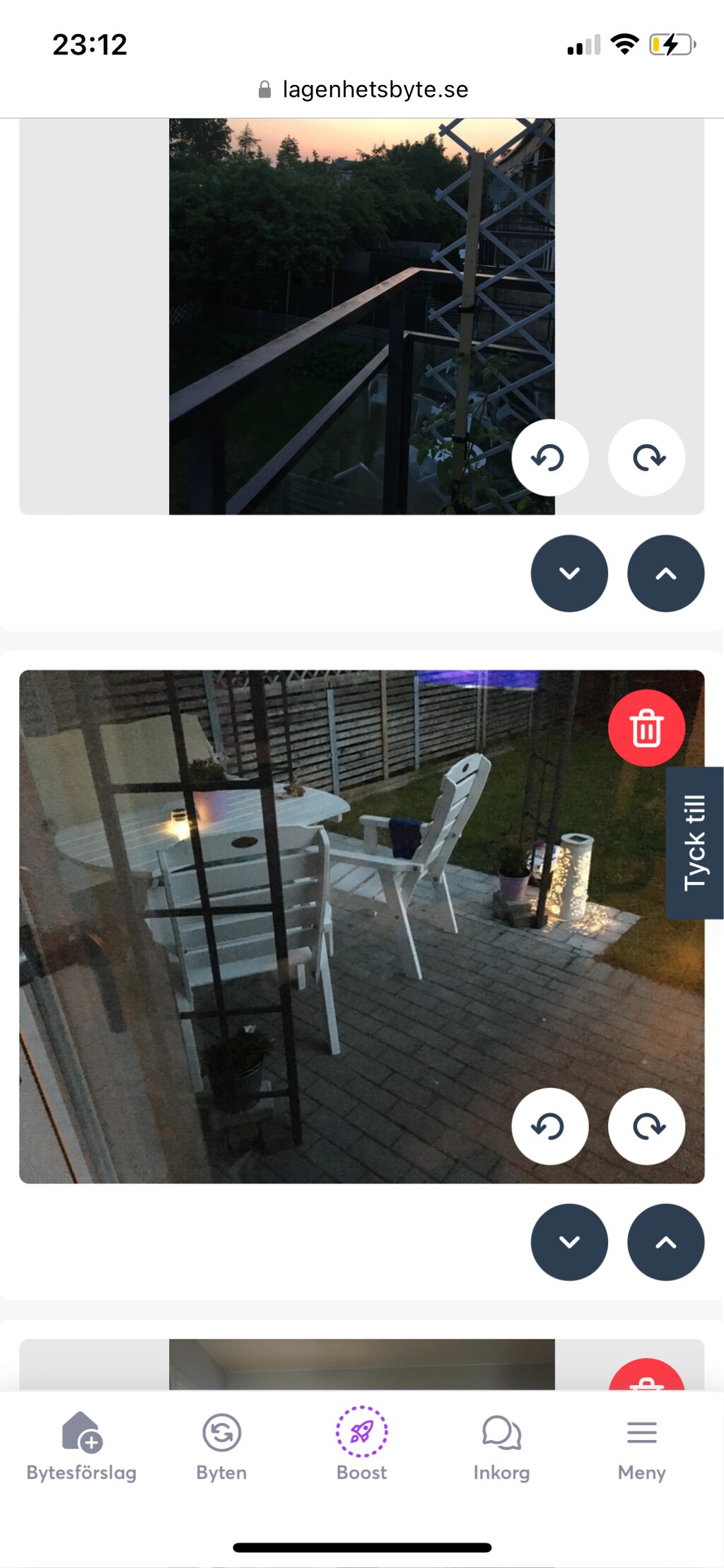The height and width of the screenshot is (1568, 724).
Task: Move the balcony photo up in order
Action: (665, 573)
